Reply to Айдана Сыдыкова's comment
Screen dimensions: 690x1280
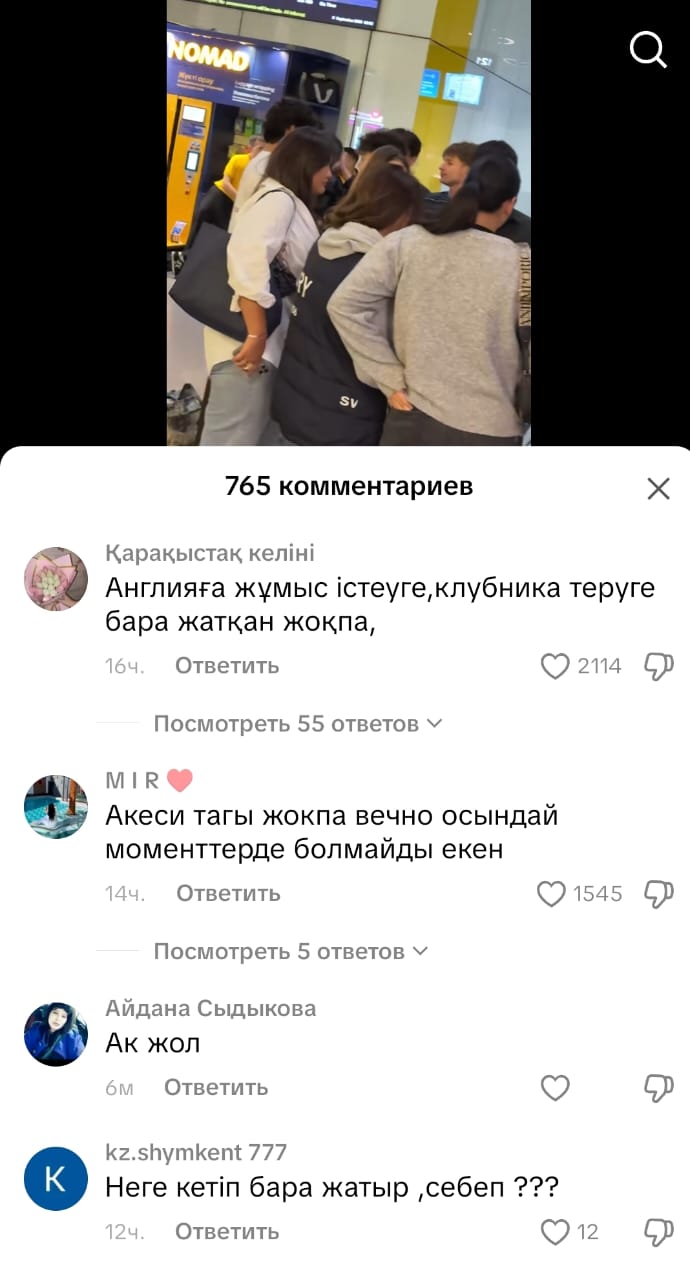[x=216, y=1087]
